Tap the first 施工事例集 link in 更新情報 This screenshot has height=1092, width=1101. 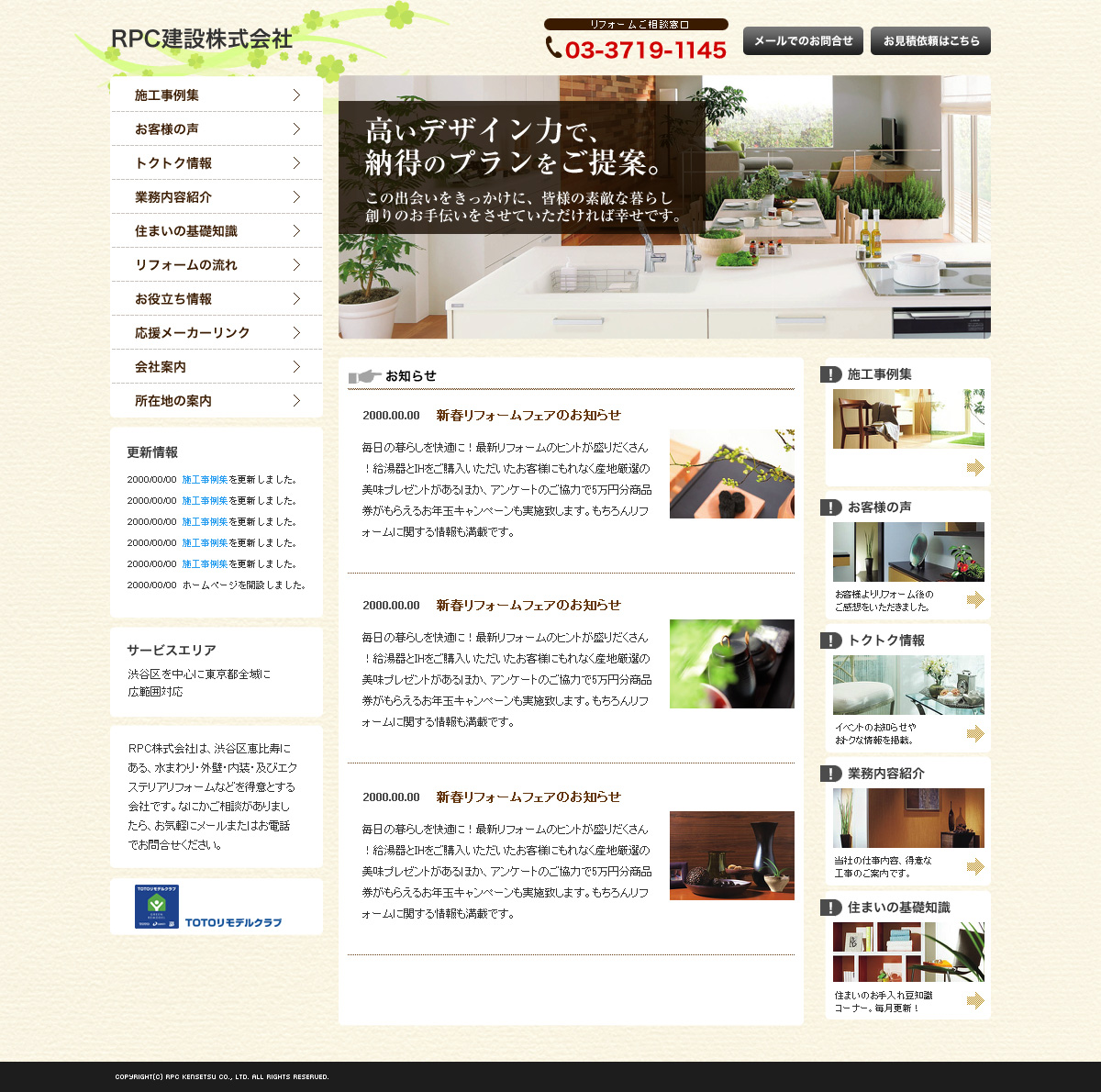[205, 480]
